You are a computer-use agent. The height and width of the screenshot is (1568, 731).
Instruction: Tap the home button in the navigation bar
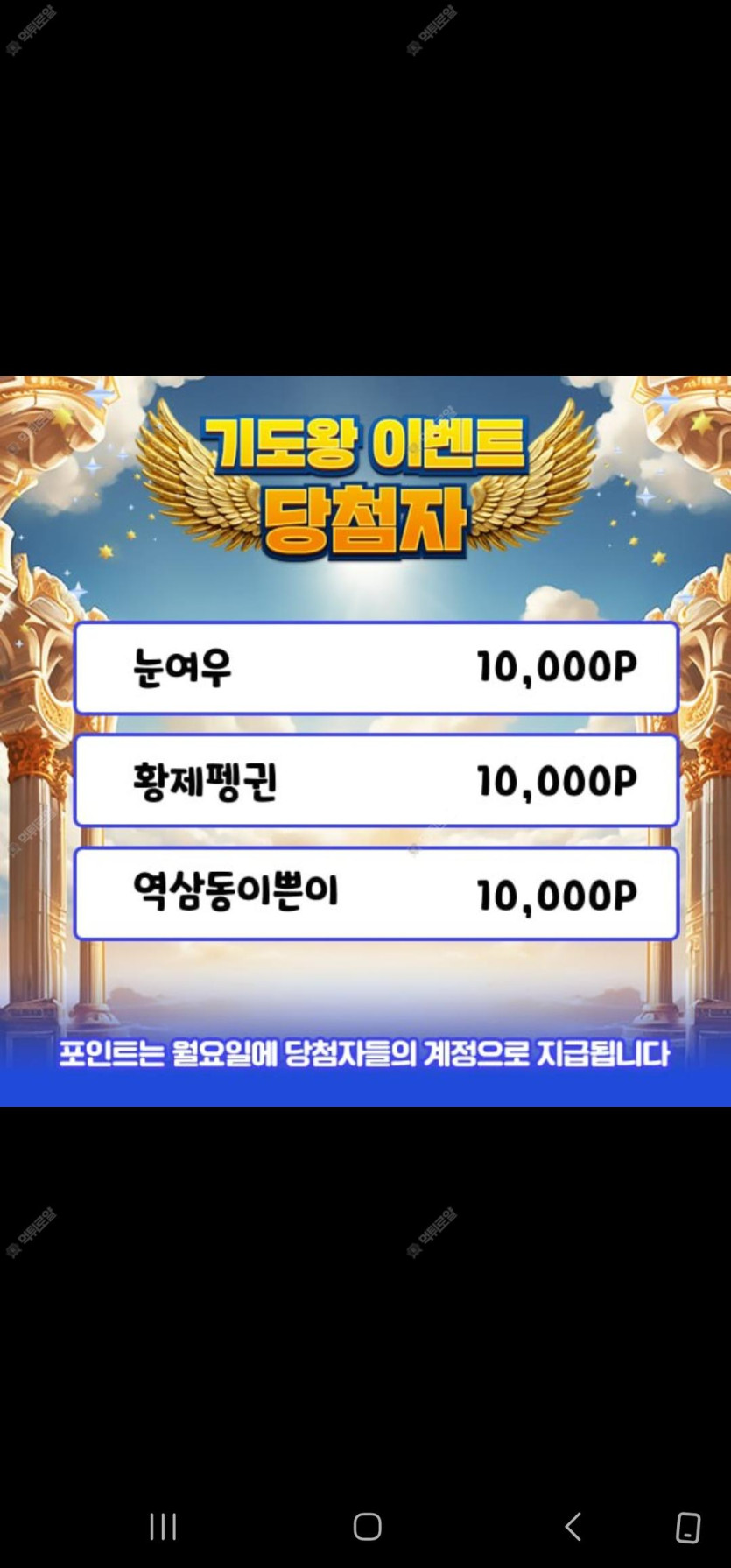(367, 1526)
